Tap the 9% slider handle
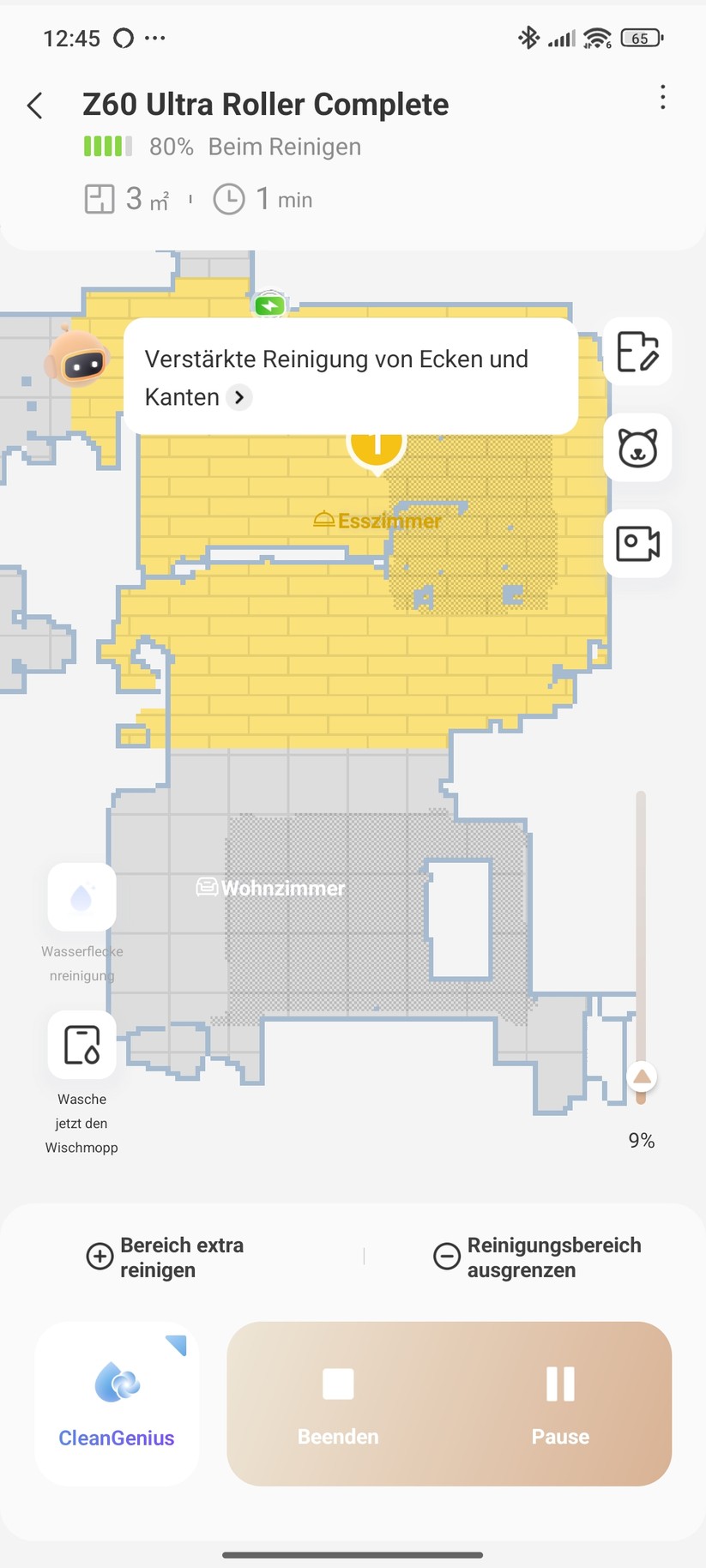 [642, 1076]
